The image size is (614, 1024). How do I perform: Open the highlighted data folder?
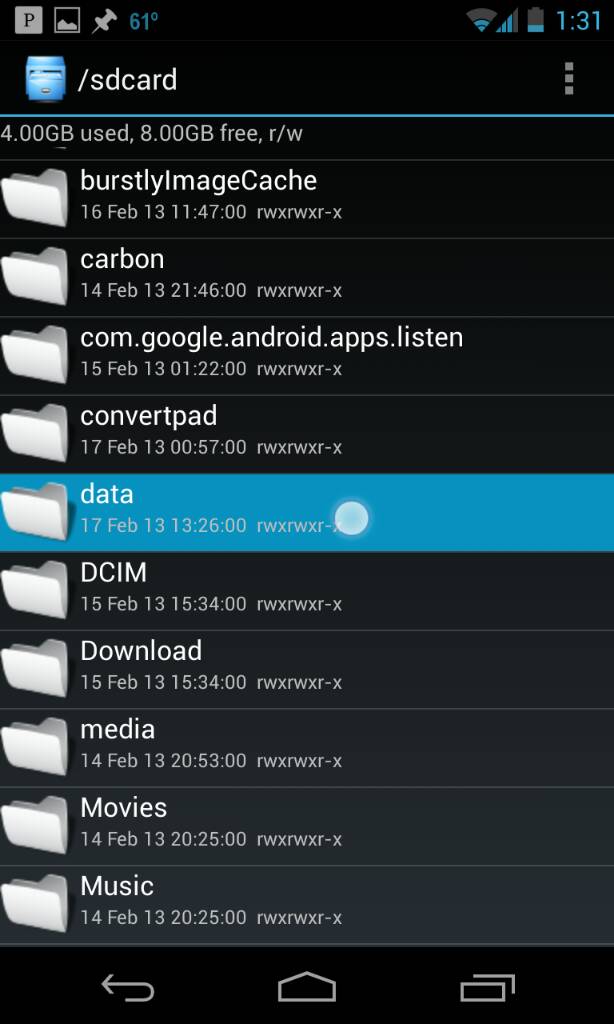pyautogui.click(x=307, y=513)
